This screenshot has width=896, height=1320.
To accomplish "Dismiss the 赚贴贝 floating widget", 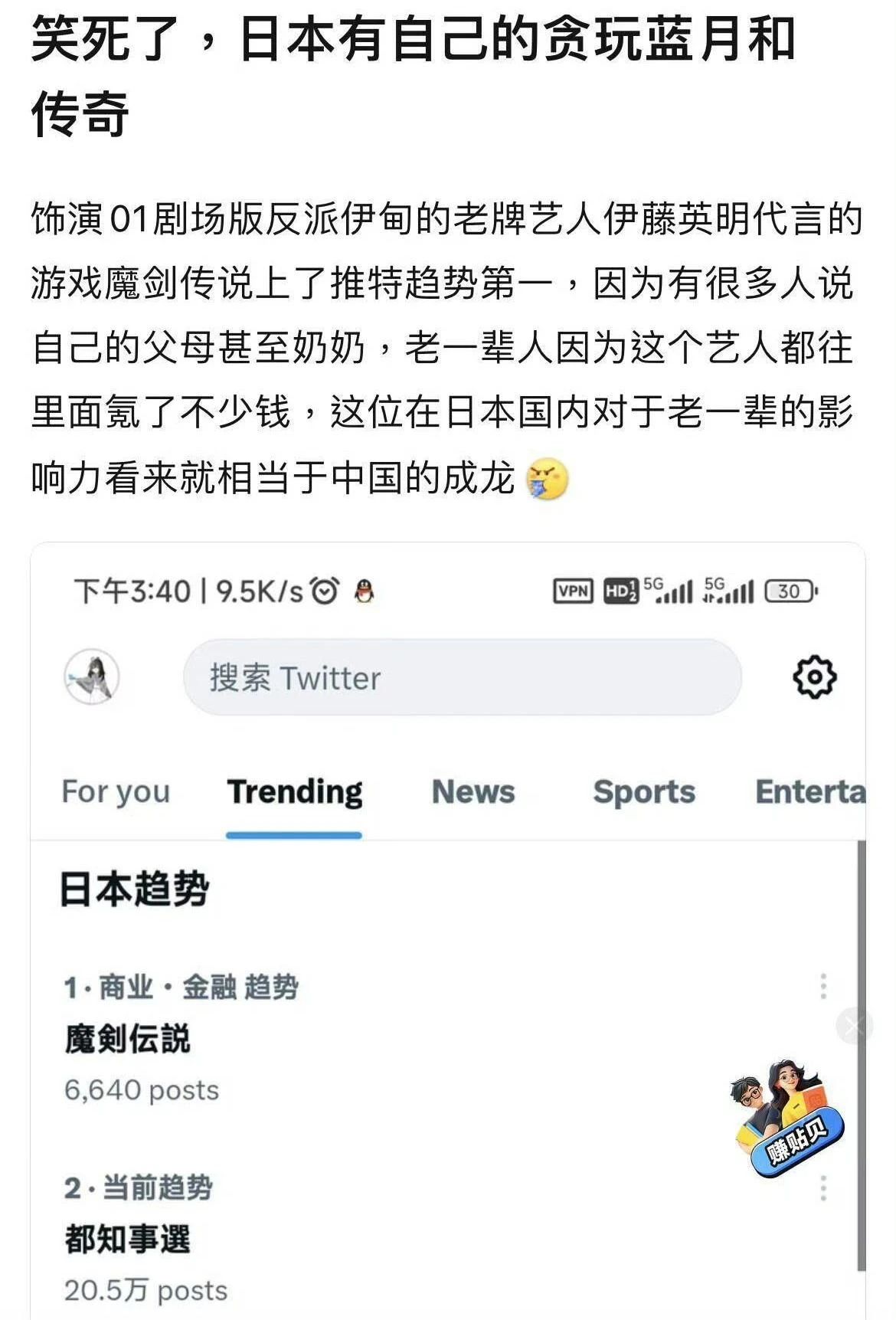I will [x=854, y=1025].
